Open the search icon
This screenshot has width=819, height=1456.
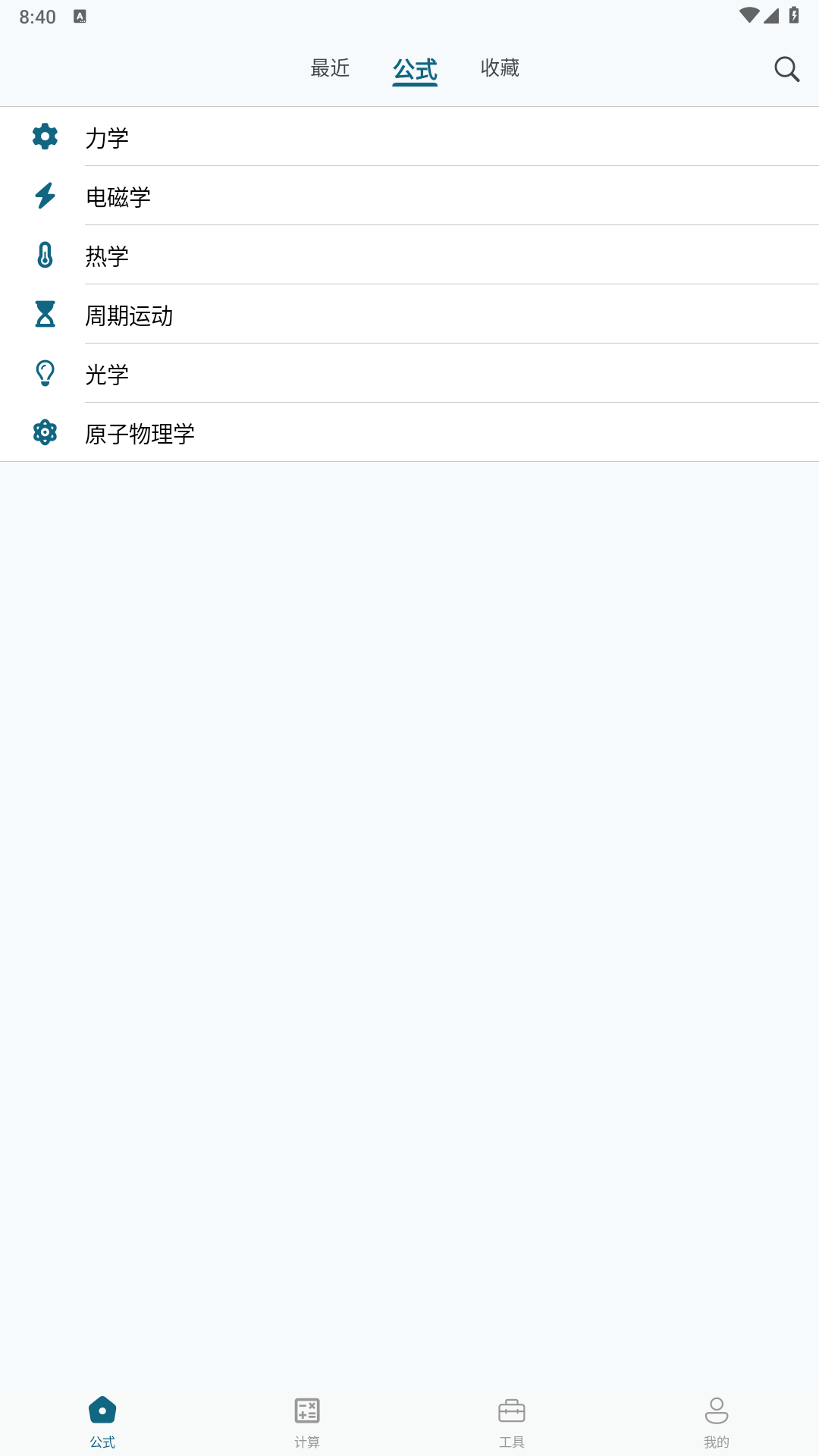(786, 69)
